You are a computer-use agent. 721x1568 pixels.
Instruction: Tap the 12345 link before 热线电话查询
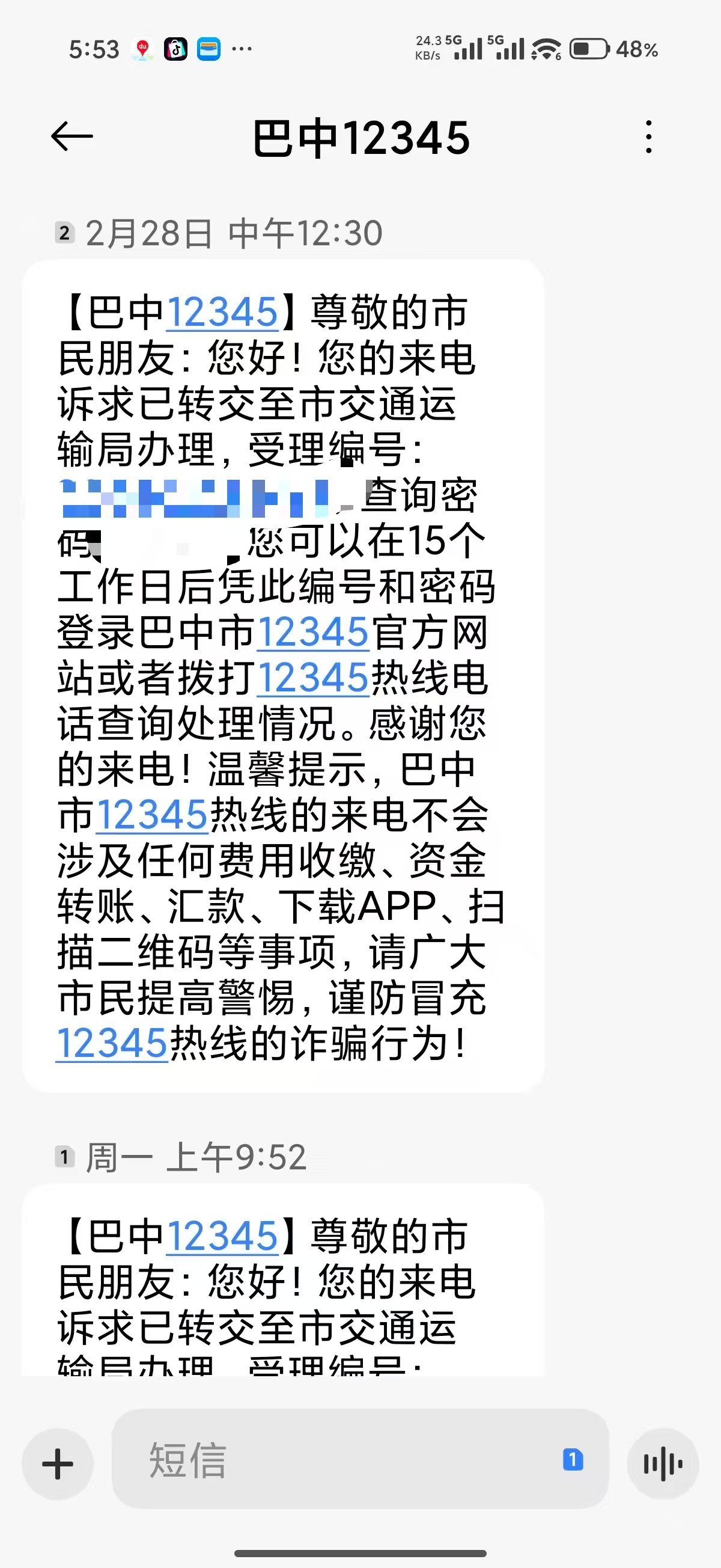(313, 679)
